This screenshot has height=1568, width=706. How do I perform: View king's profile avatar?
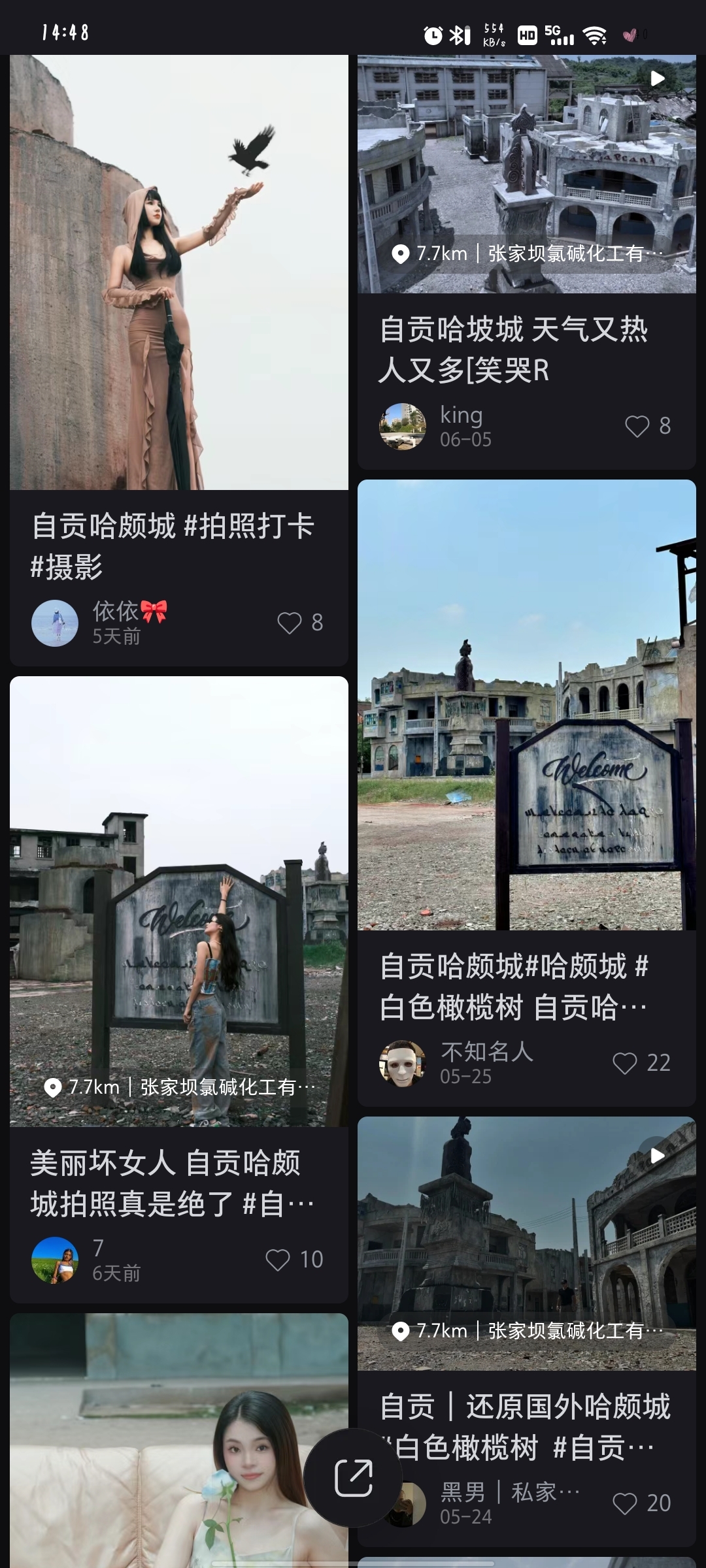403,426
